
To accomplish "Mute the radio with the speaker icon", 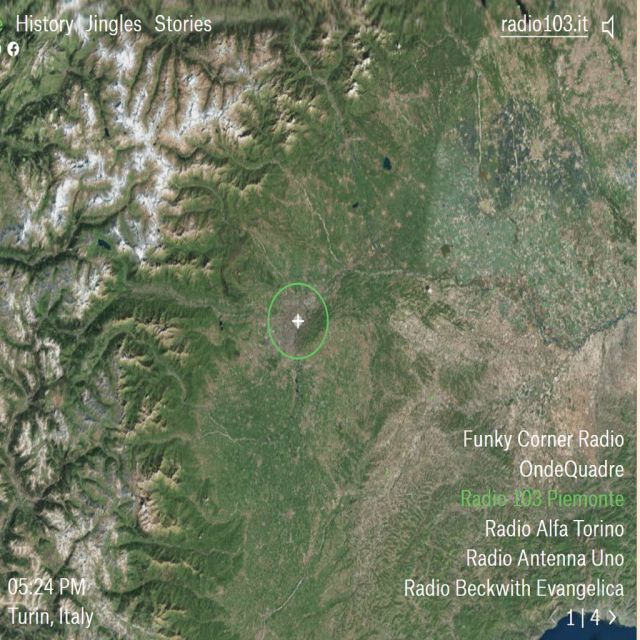I will 610,26.
